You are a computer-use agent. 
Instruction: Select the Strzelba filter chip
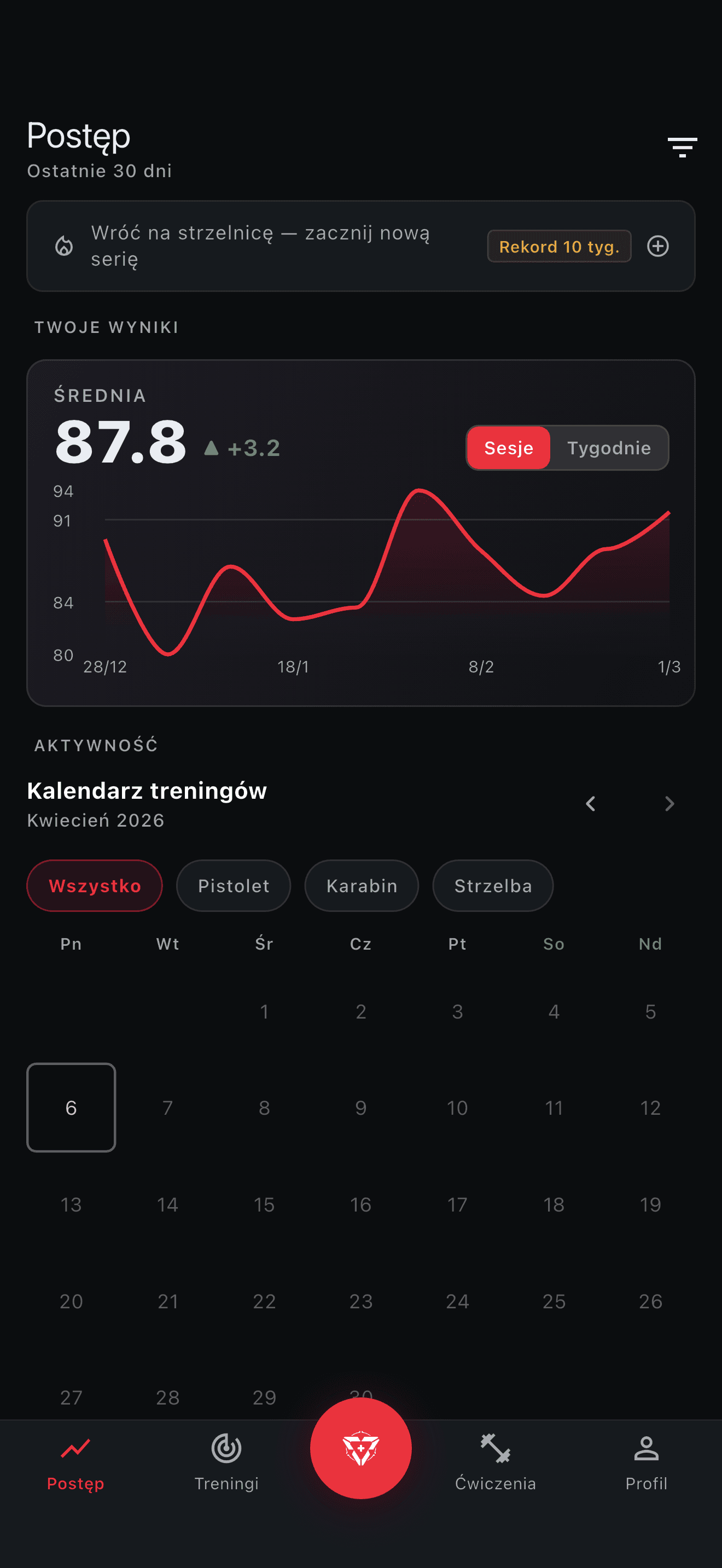492,886
